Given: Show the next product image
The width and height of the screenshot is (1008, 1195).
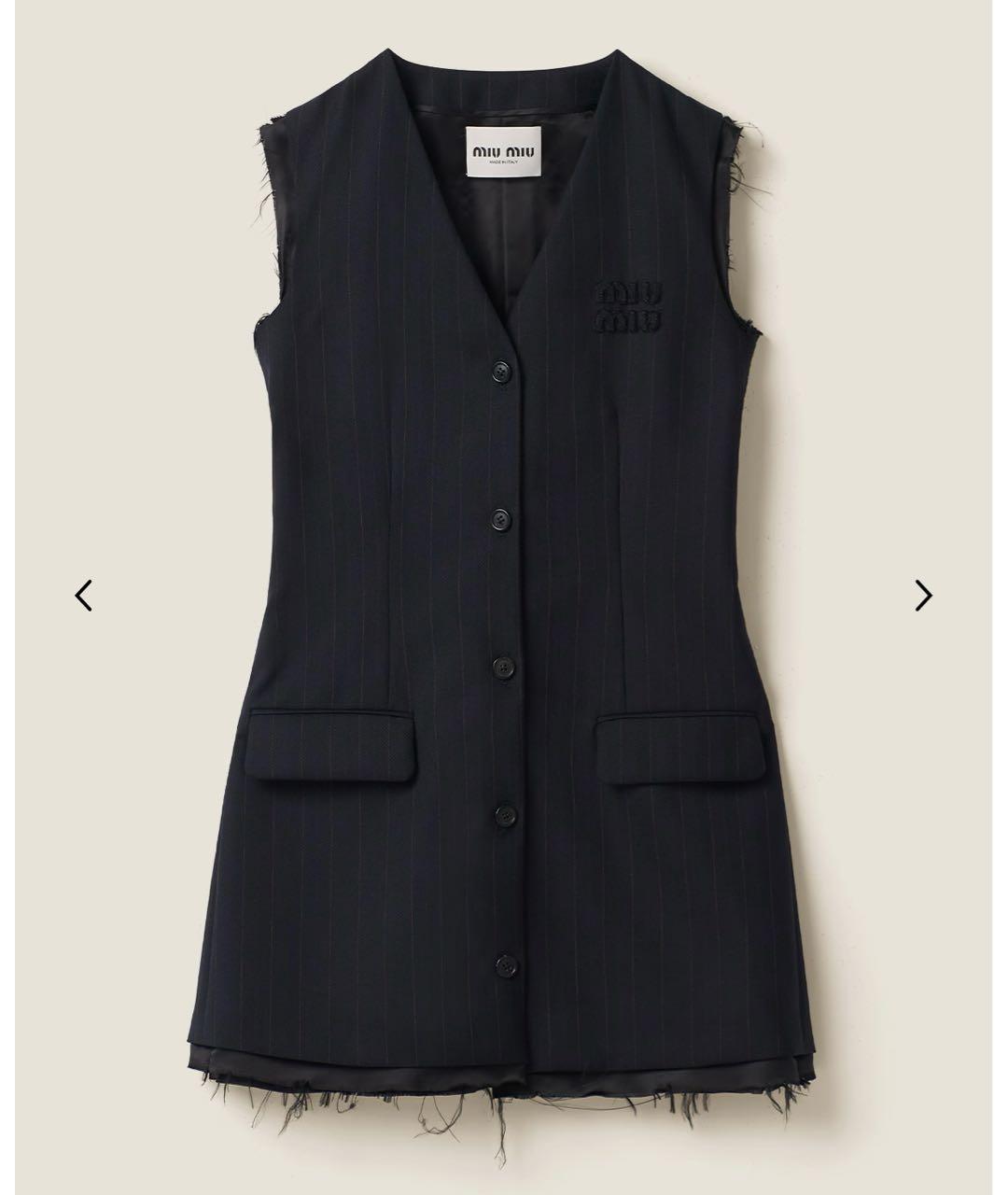Looking at the screenshot, I should [x=923, y=595].
